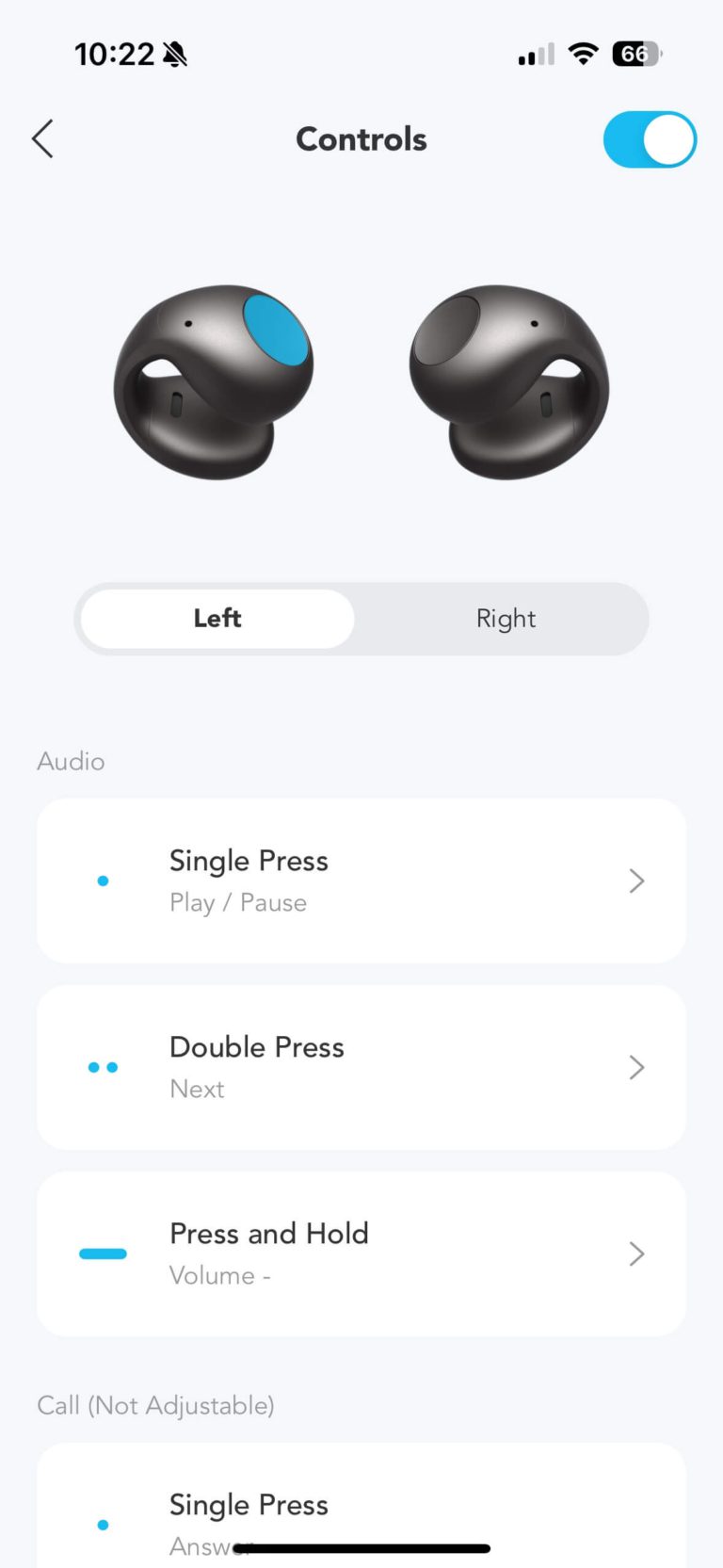Viewport: 723px width, 1568px height.
Task: Expand the Single Press Play/Pause setting
Action: pos(636,881)
